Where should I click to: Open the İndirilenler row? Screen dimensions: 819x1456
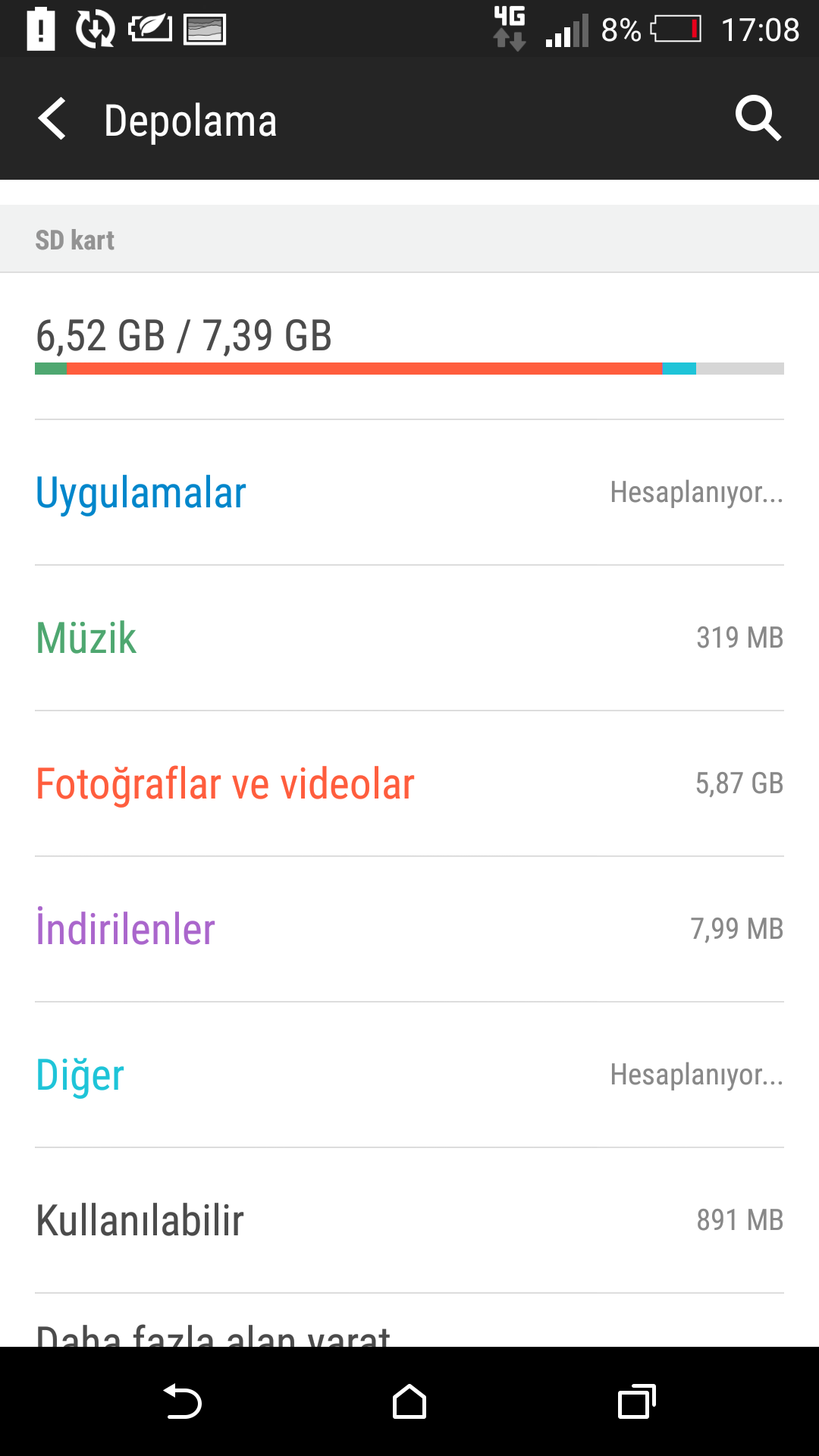pos(409,929)
